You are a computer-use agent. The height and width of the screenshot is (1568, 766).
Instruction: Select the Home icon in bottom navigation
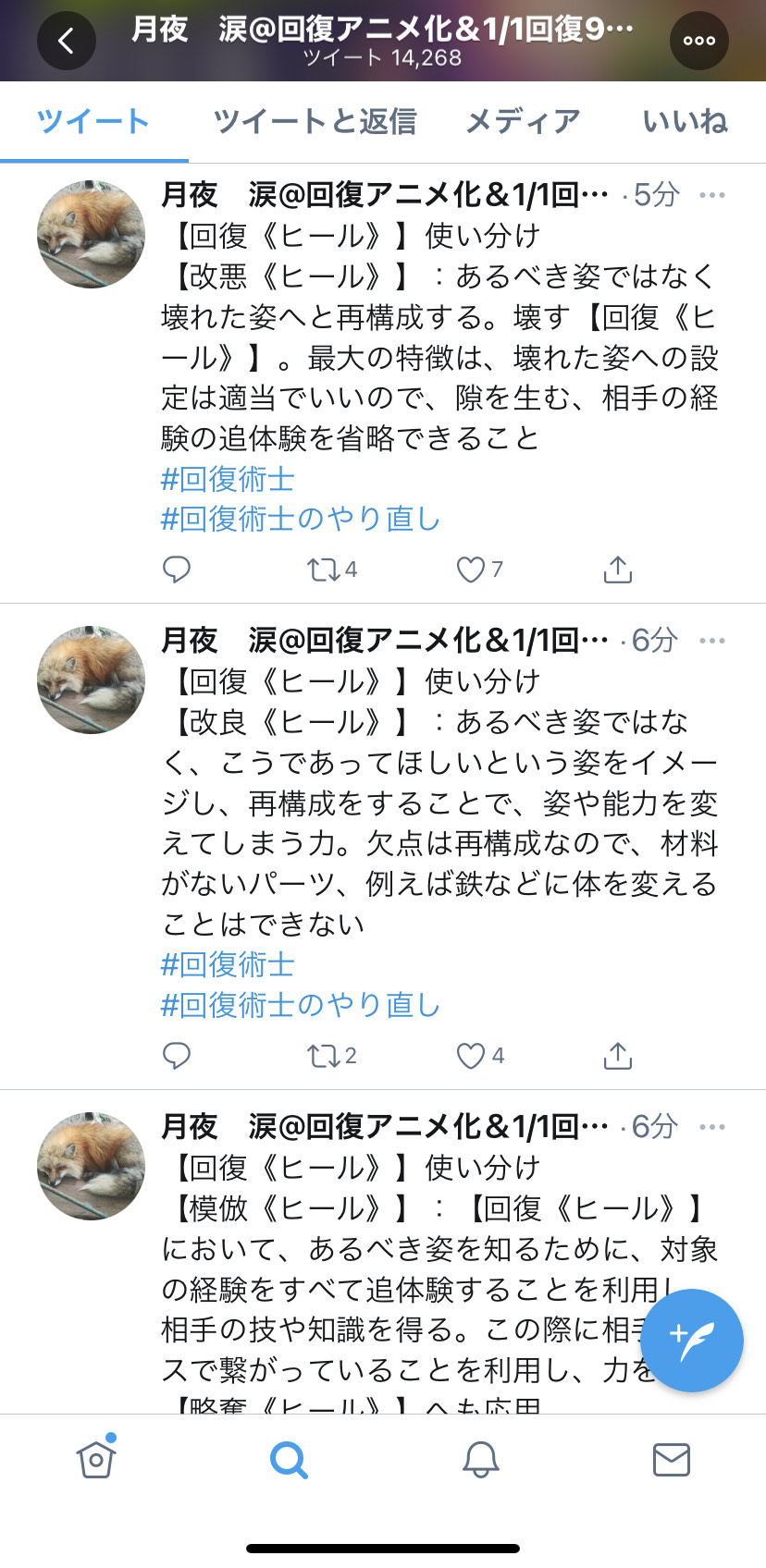point(95,1461)
